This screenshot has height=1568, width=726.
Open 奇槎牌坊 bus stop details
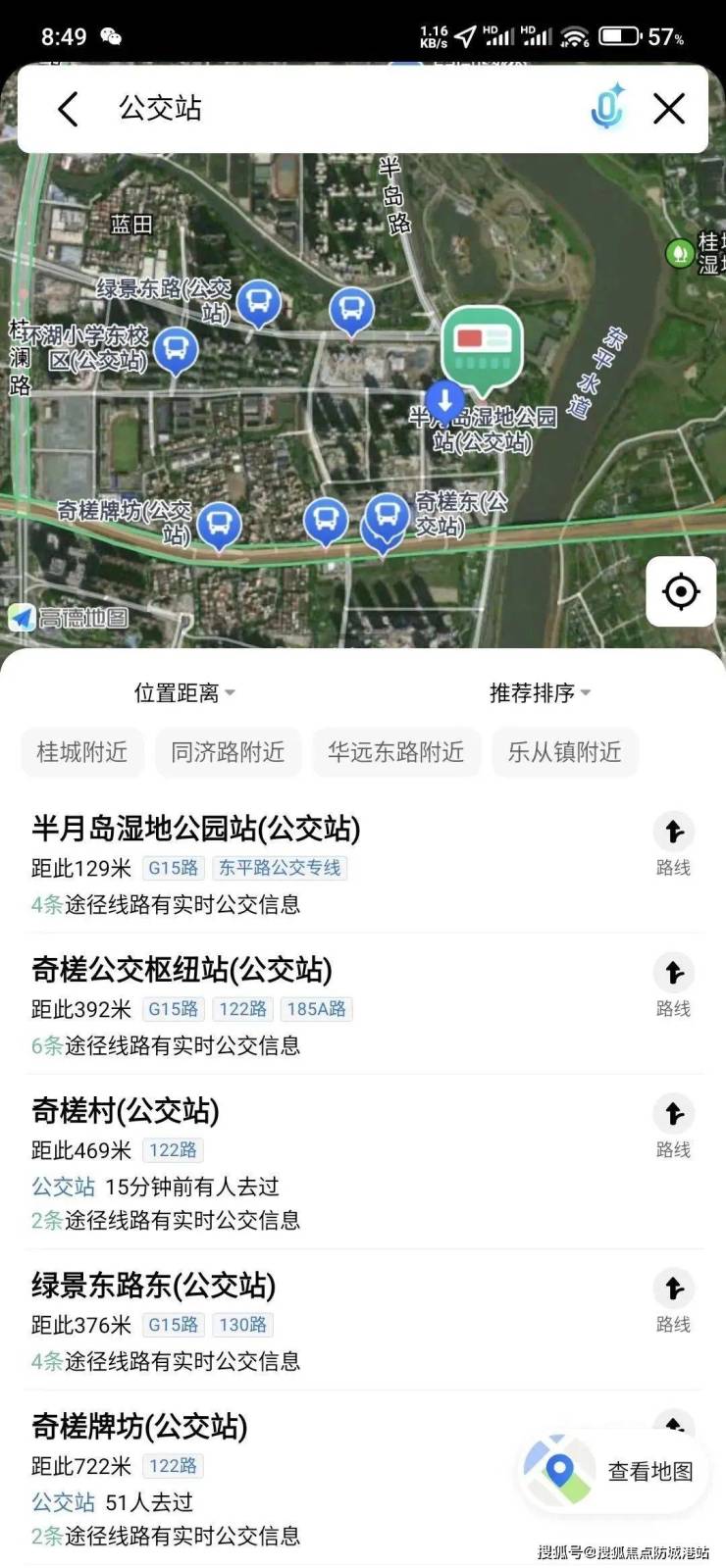pos(139,1427)
